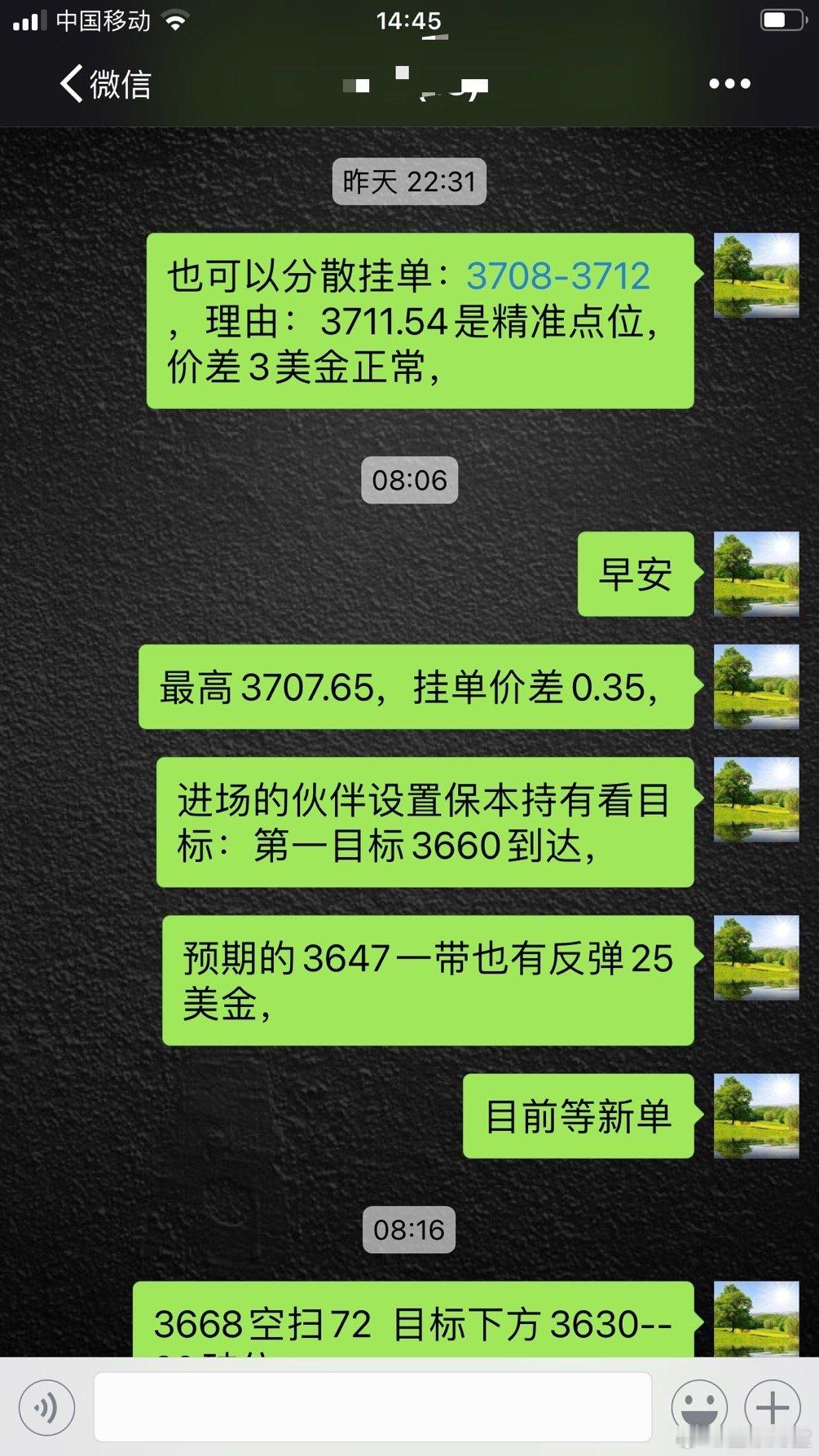819x1456 pixels.
Task: Tap the 昨天 22:31 timestamp
Action: pos(409,183)
